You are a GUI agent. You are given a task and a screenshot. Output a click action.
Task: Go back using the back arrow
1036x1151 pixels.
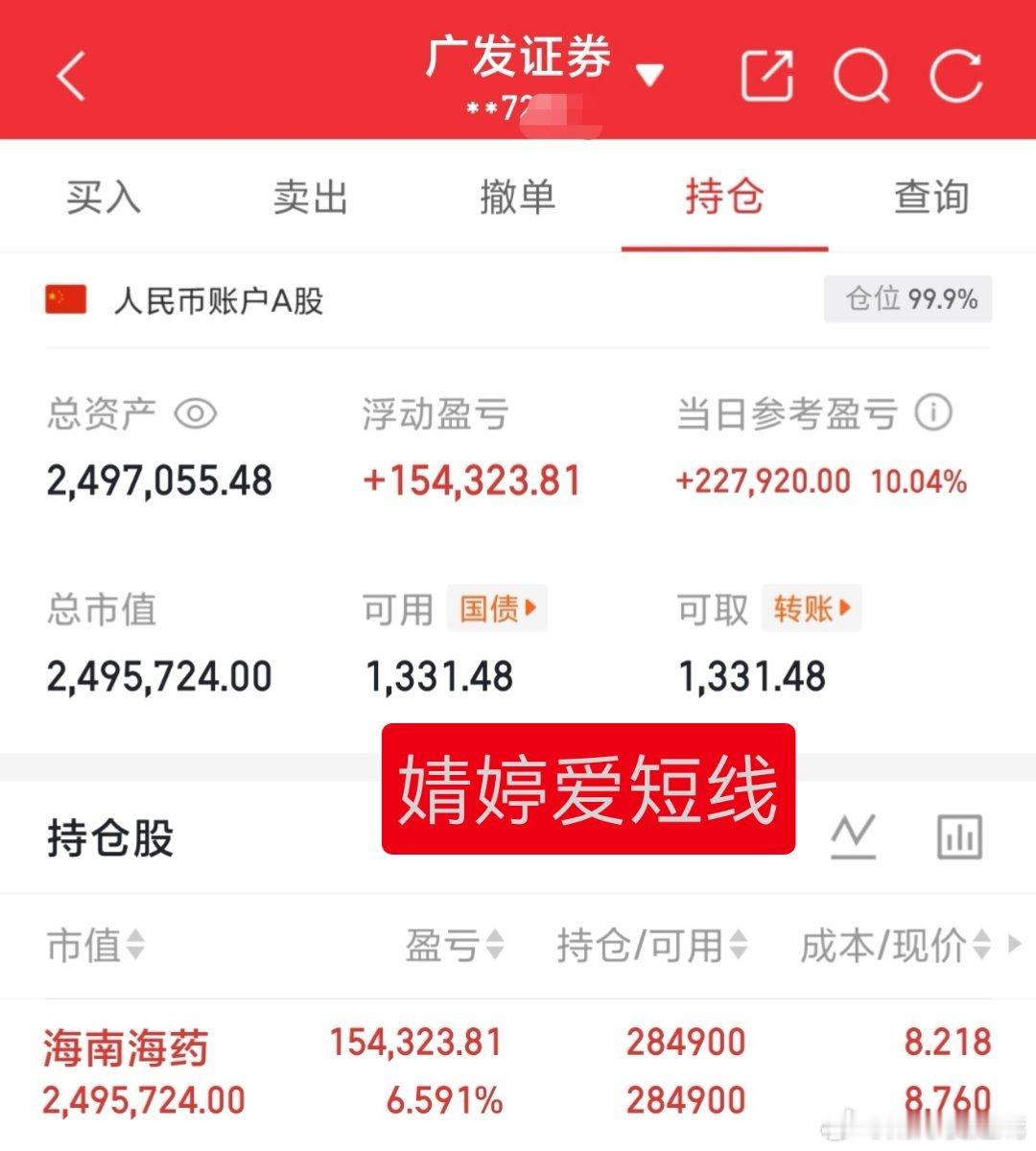[69, 75]
